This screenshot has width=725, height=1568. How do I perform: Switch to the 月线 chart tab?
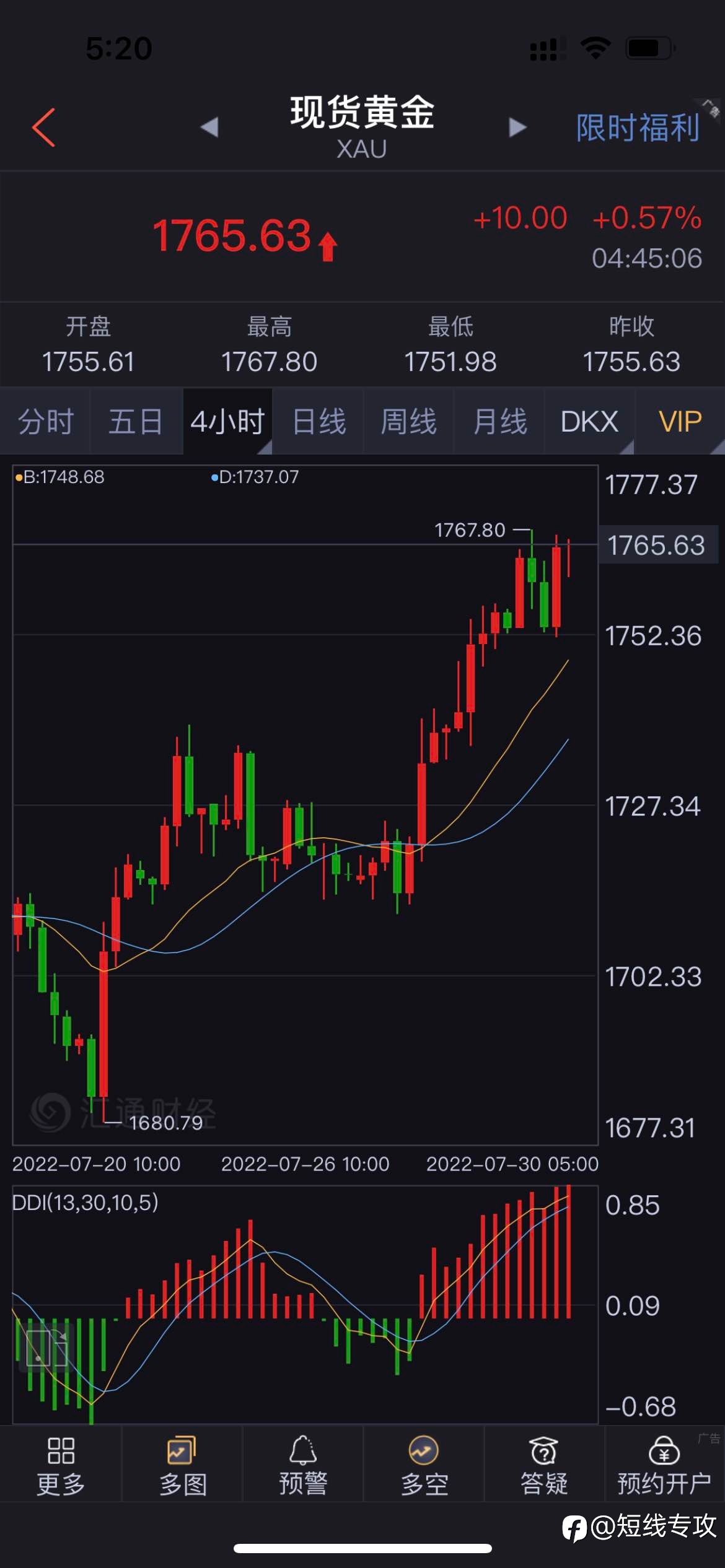click(x=499, y=422)
